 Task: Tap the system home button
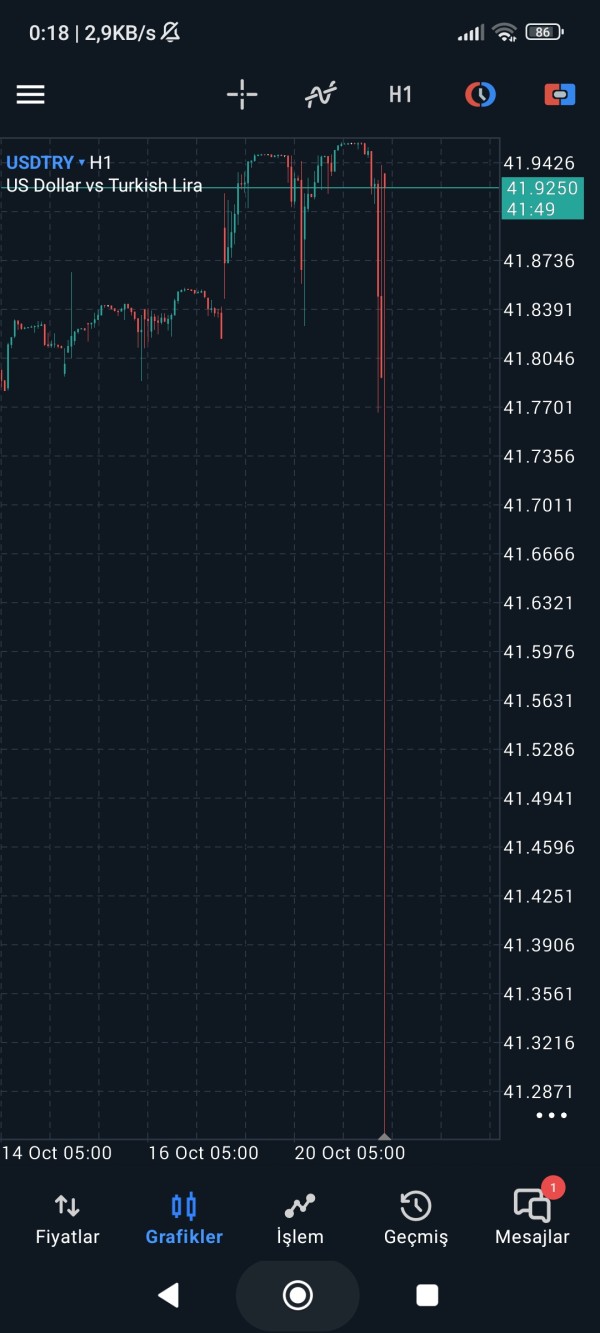point(298,1295)
